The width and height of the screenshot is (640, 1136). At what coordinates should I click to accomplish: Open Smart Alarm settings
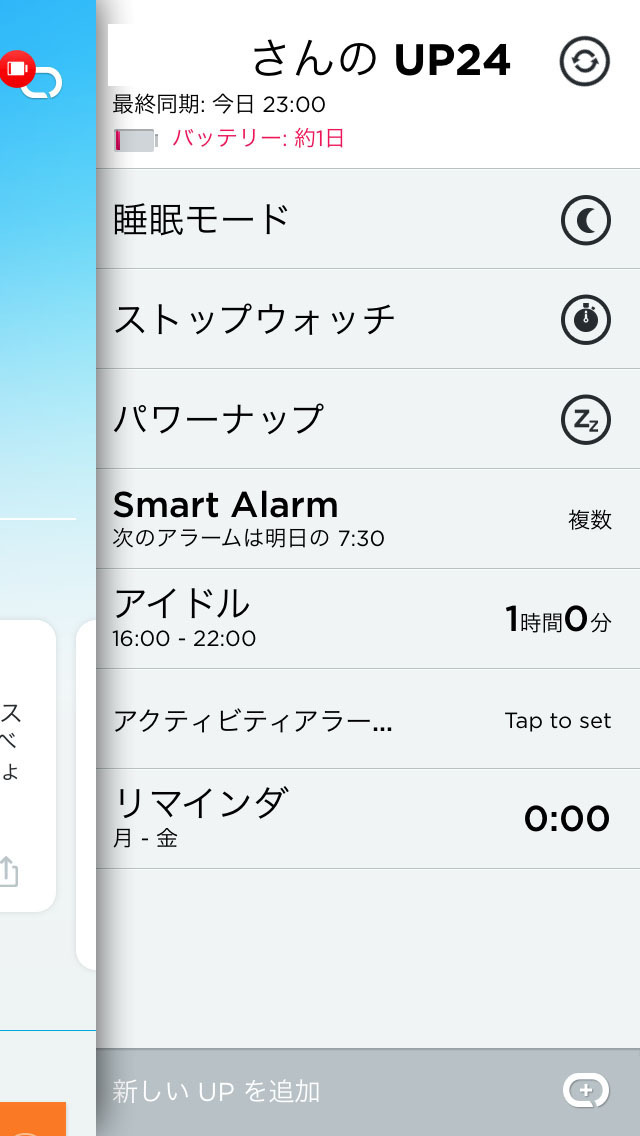(x=368, y=519)
